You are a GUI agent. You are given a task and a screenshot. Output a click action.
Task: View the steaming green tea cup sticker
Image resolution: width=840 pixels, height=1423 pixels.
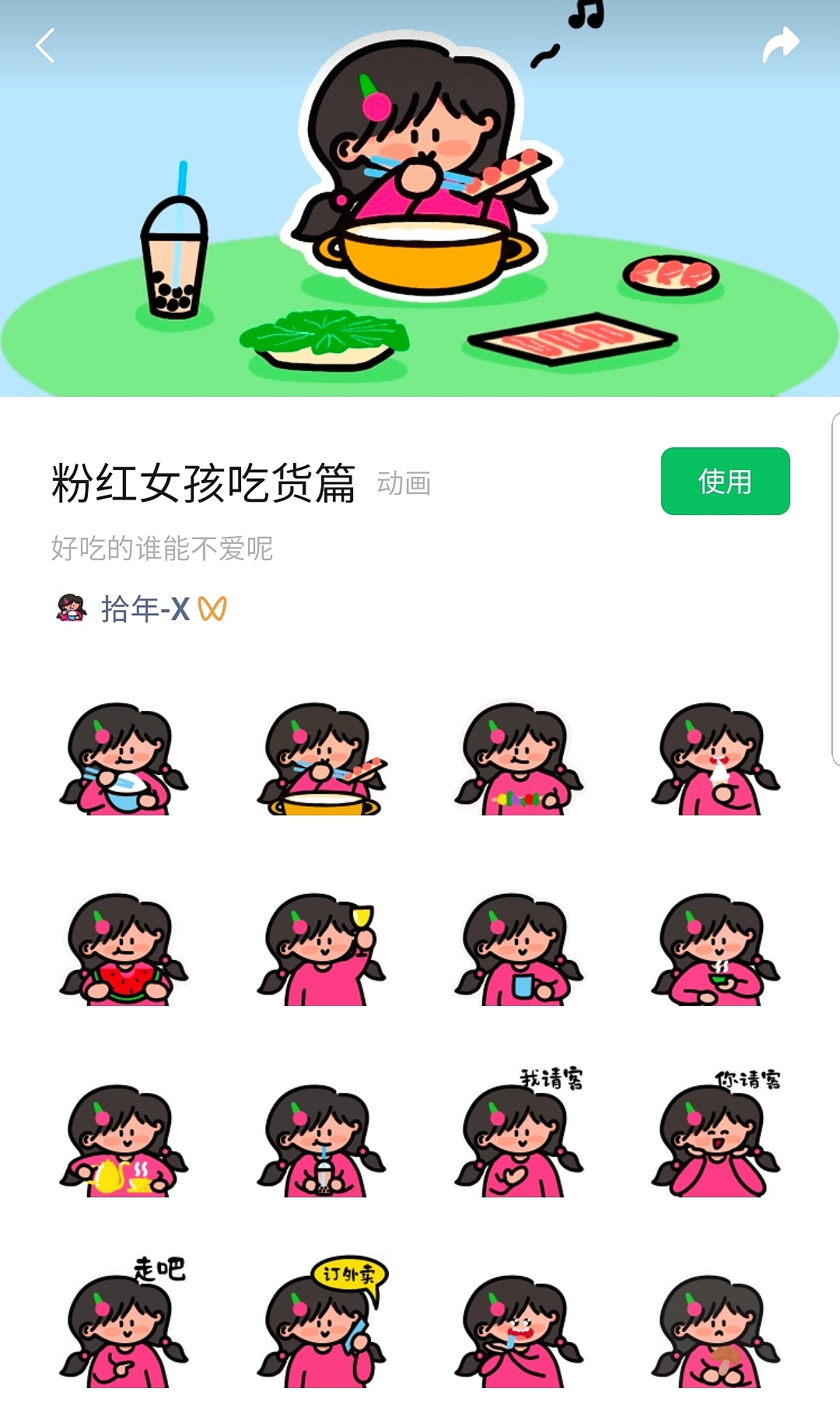[716, 950]
